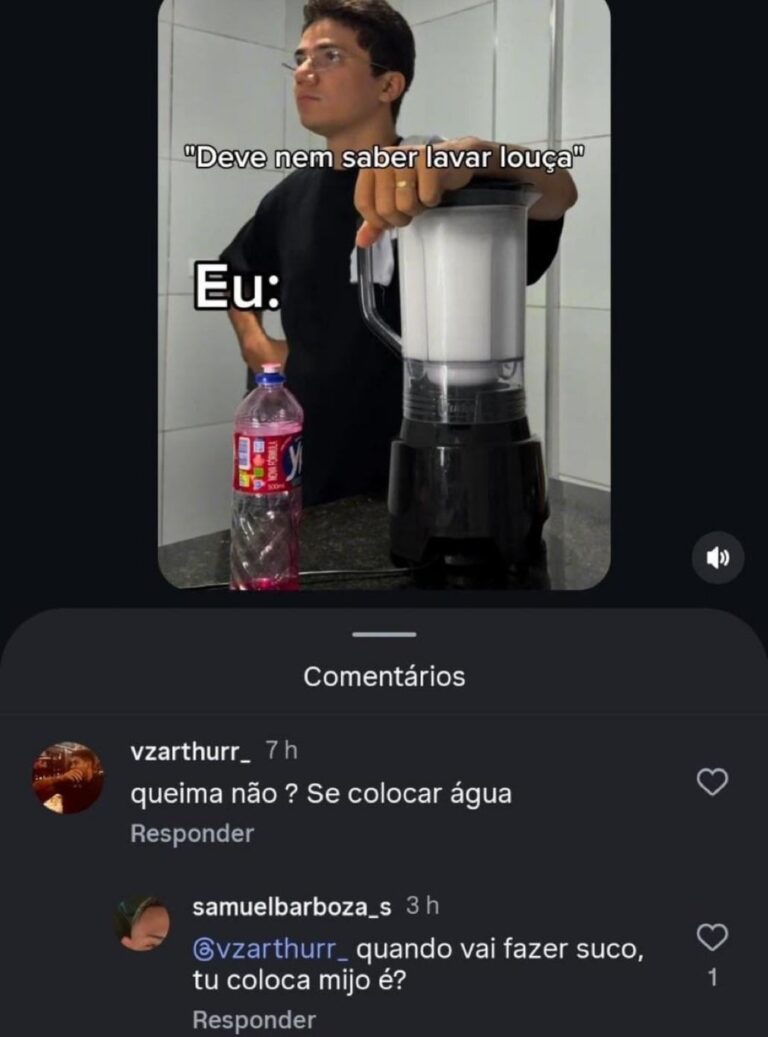Open the vzarthurr_ username
The height and width of the screenshot is (1037, 768).
[x=191, y=751]
